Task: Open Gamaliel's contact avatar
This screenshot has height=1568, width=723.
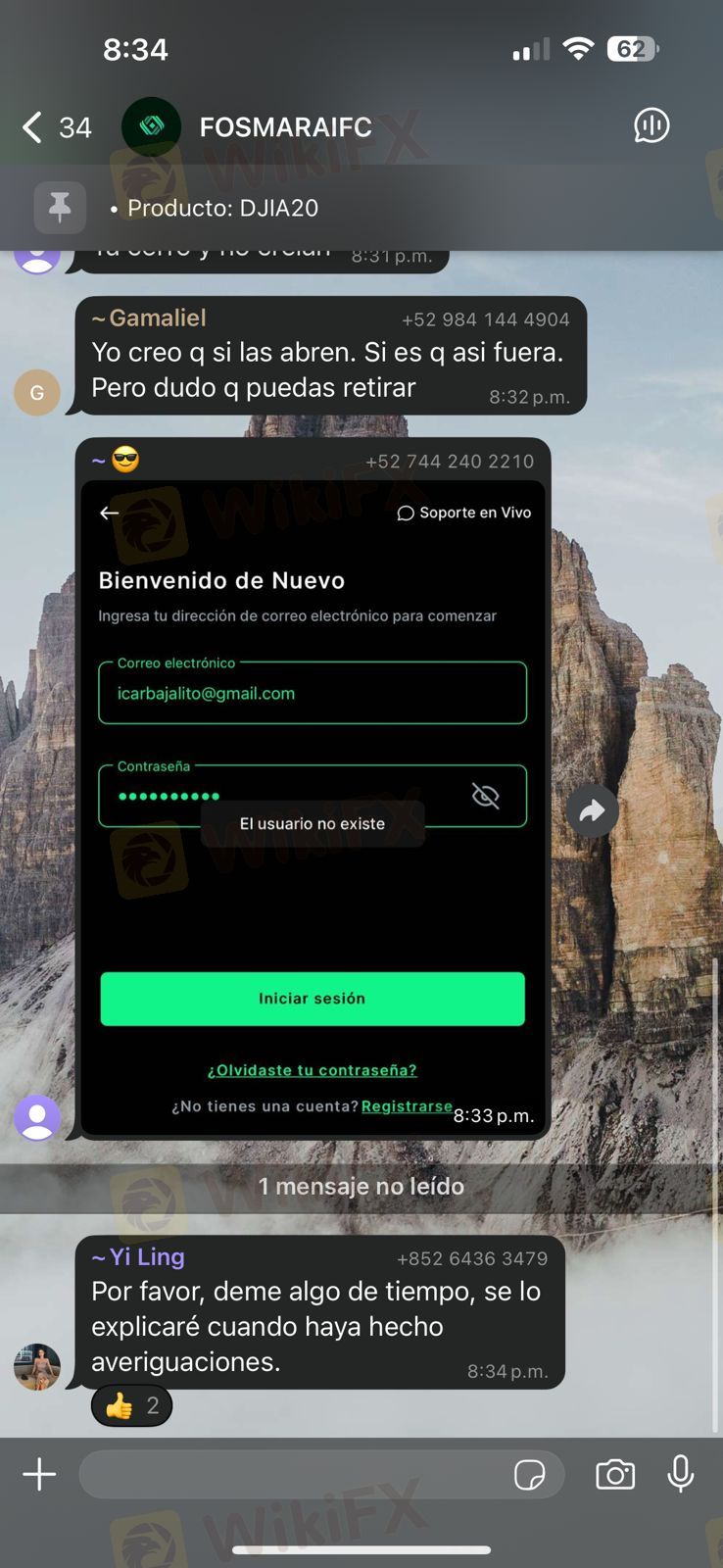Action: 37,393
